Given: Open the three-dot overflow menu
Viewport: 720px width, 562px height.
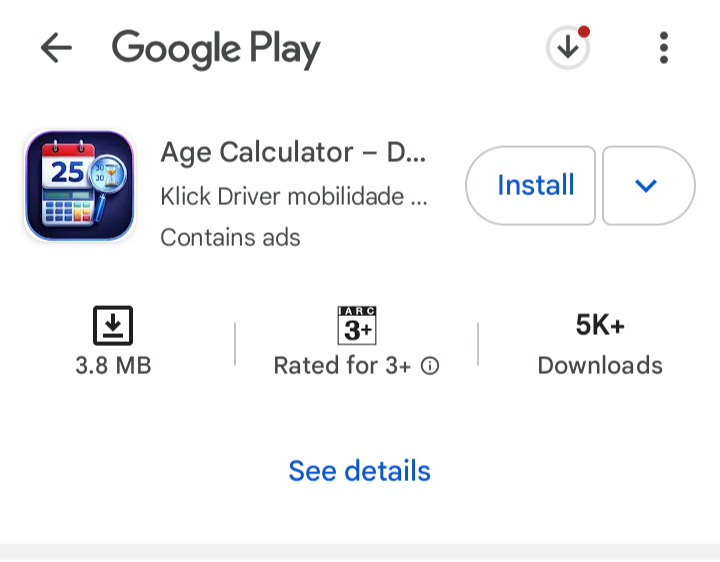Looking at the screenshot, I should (x=664, y=47).
